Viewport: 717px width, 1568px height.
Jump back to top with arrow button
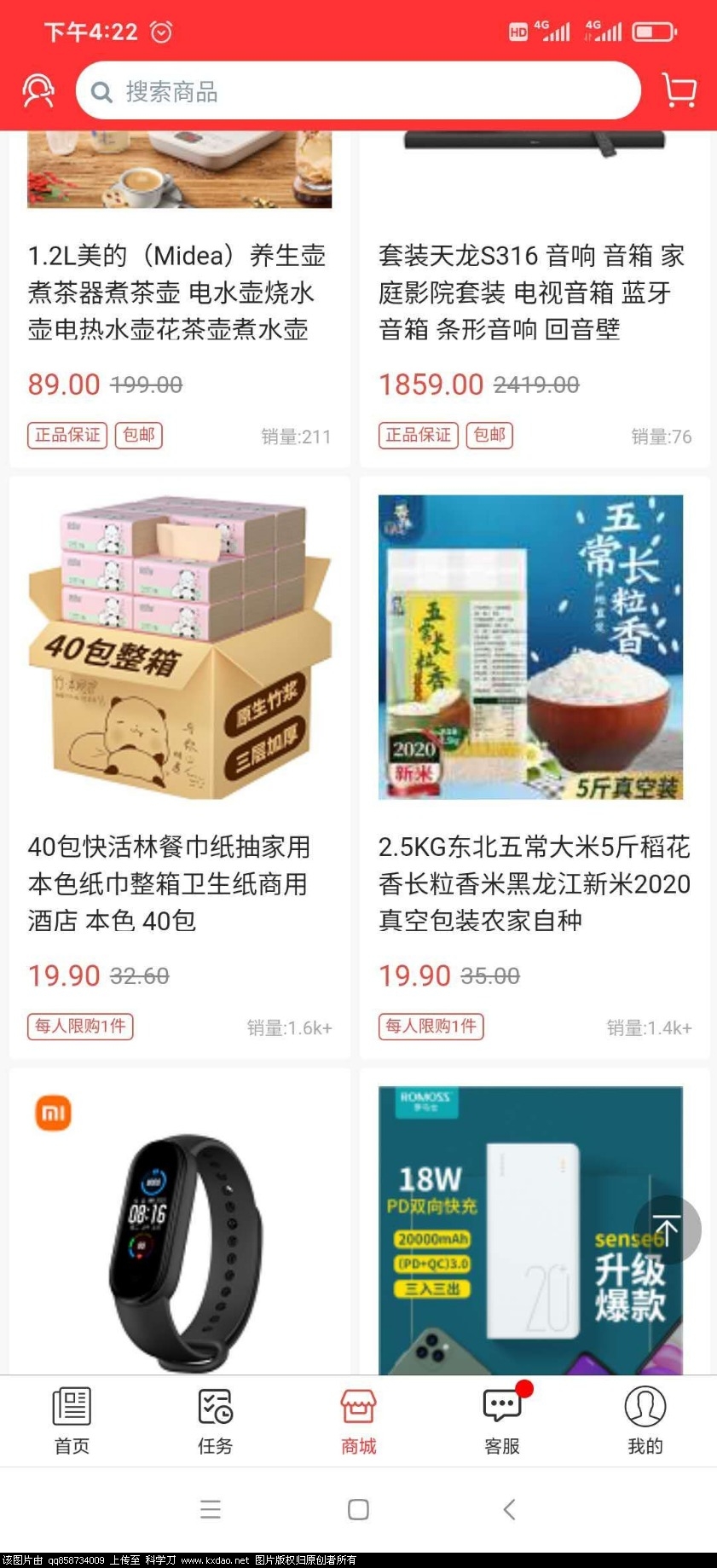pos(667,1229)
